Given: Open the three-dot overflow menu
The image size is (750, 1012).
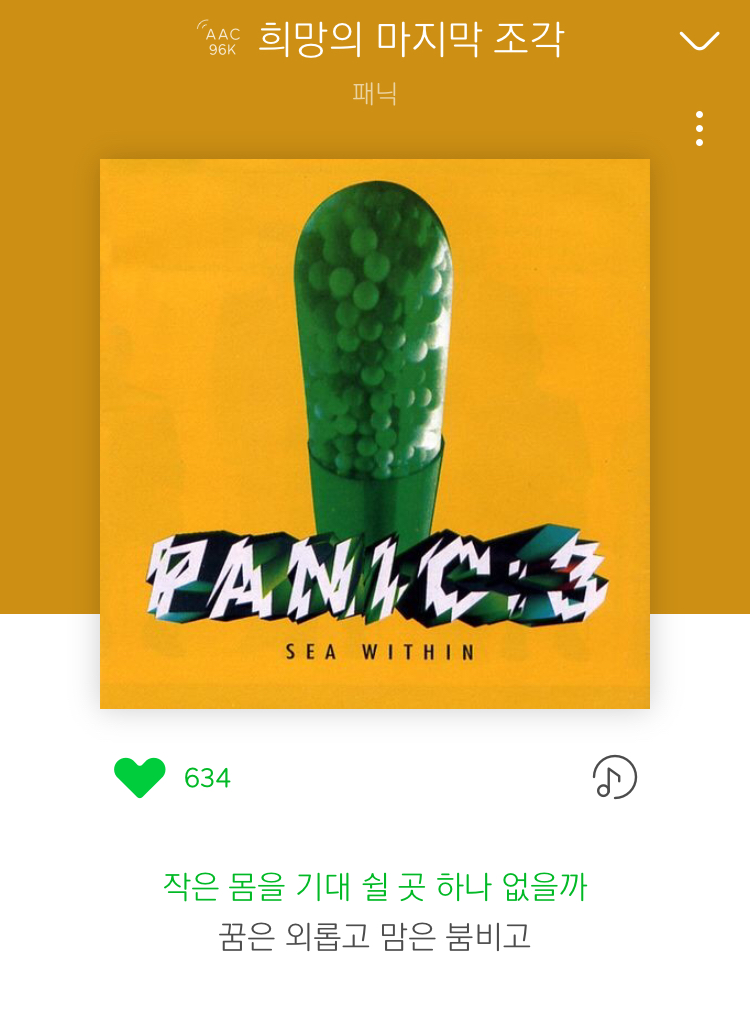Looking at the screenshot, I should coord(699,129).
